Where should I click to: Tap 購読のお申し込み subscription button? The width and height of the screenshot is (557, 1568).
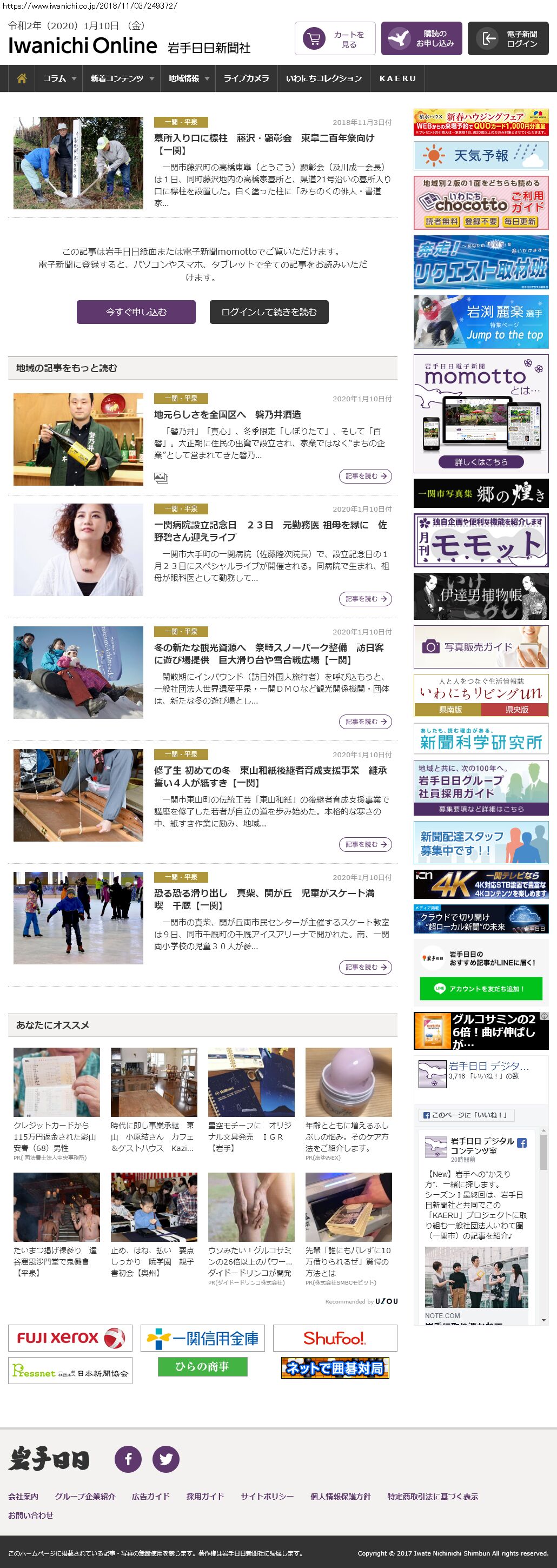point(421,39)
